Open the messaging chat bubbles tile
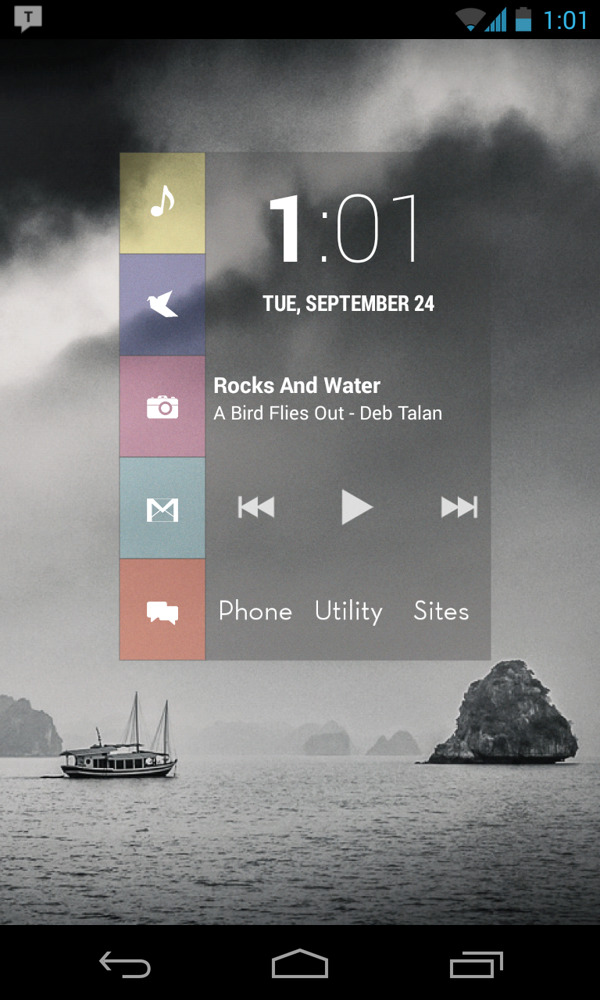The height and width of the screenshot is (1000, 600). click(x=162, y=611)
